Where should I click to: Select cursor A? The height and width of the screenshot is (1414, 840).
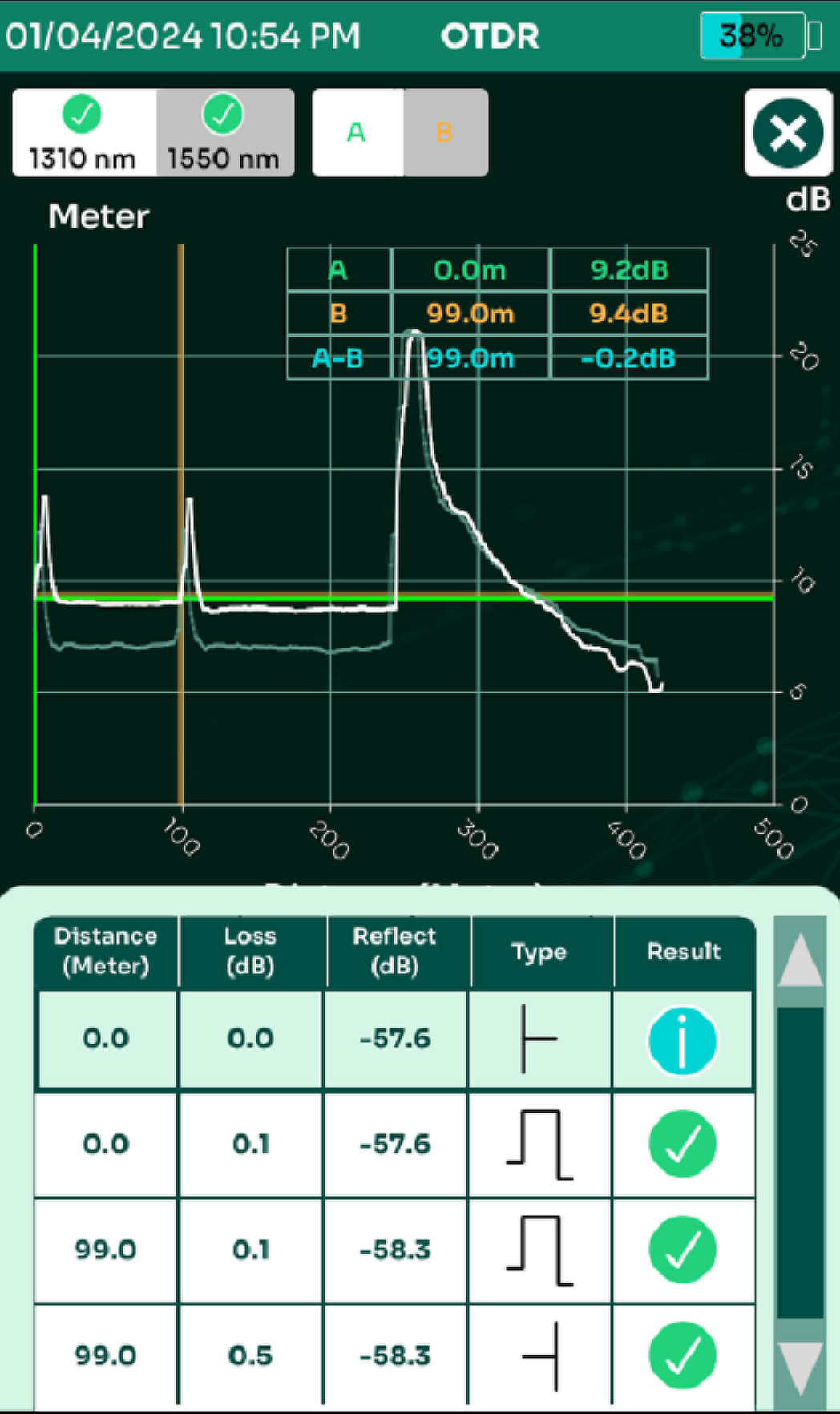tap(357, 133)
